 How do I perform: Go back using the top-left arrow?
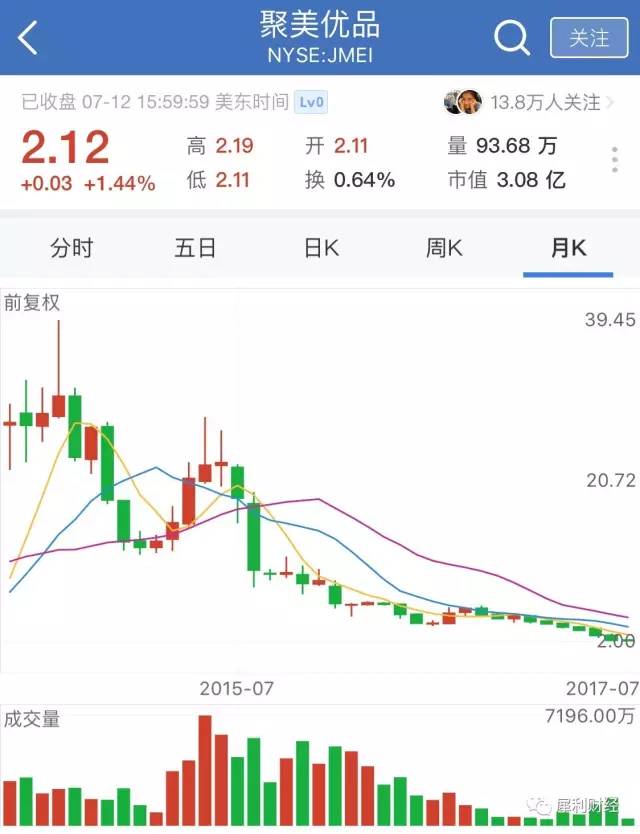28,38
